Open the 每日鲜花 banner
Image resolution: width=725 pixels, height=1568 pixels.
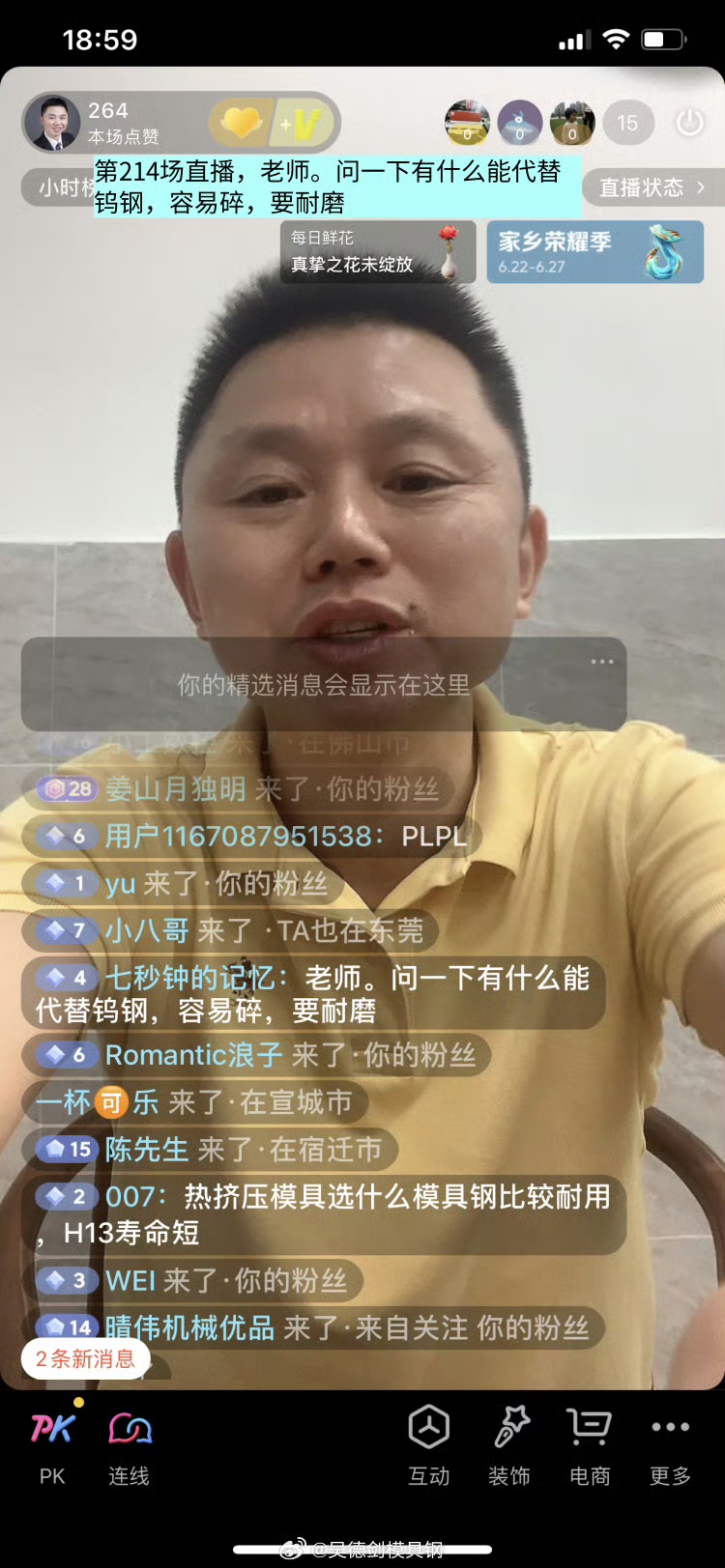point(377,252)
